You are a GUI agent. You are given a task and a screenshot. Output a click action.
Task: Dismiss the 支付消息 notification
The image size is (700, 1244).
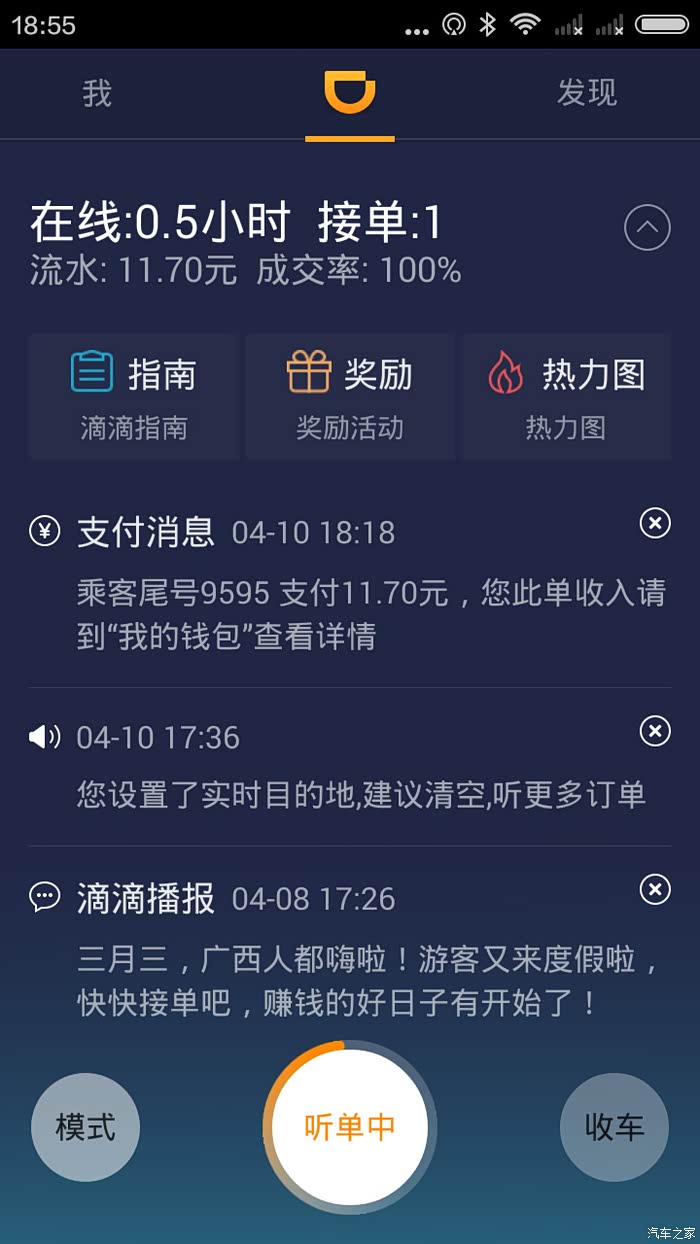point(655,523)
